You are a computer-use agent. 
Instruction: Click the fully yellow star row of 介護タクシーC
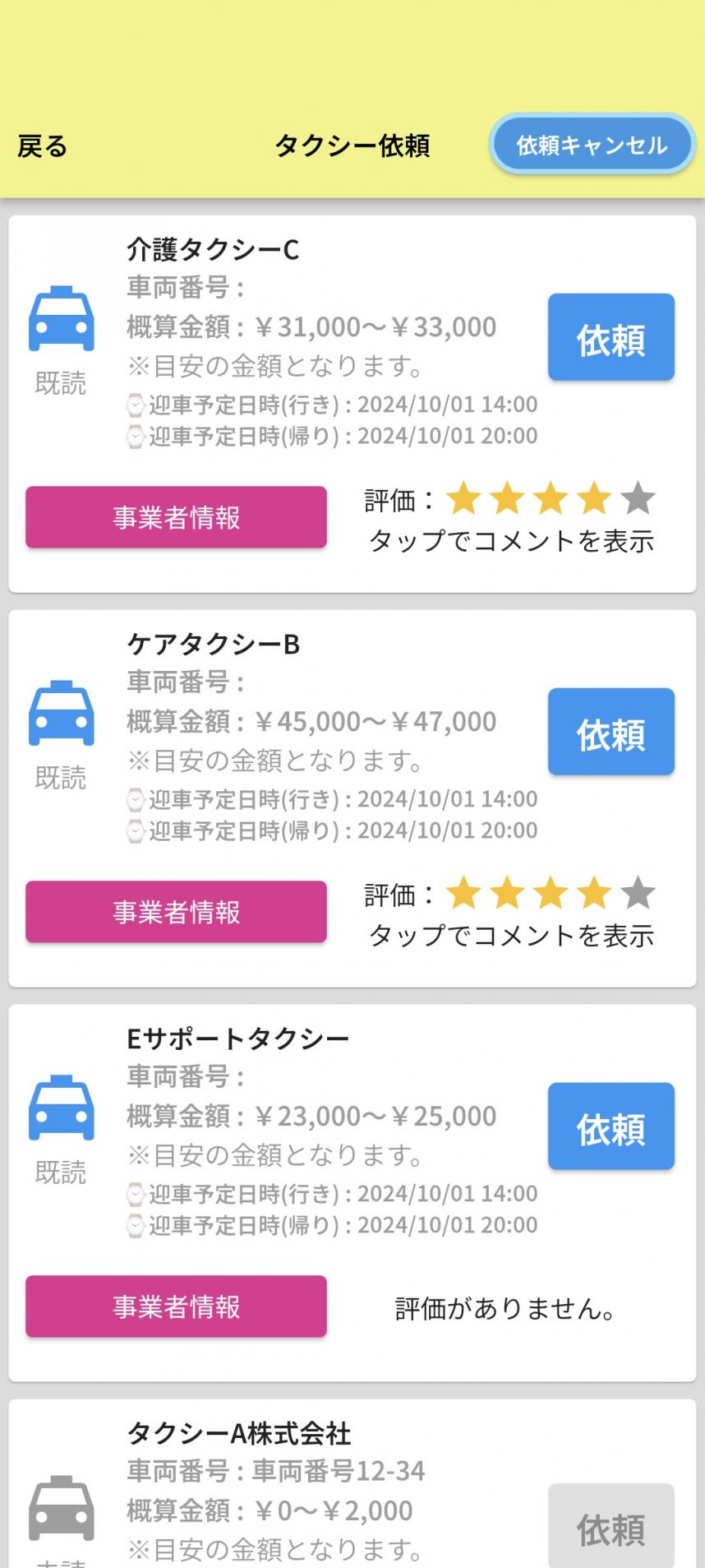(526, 498)
